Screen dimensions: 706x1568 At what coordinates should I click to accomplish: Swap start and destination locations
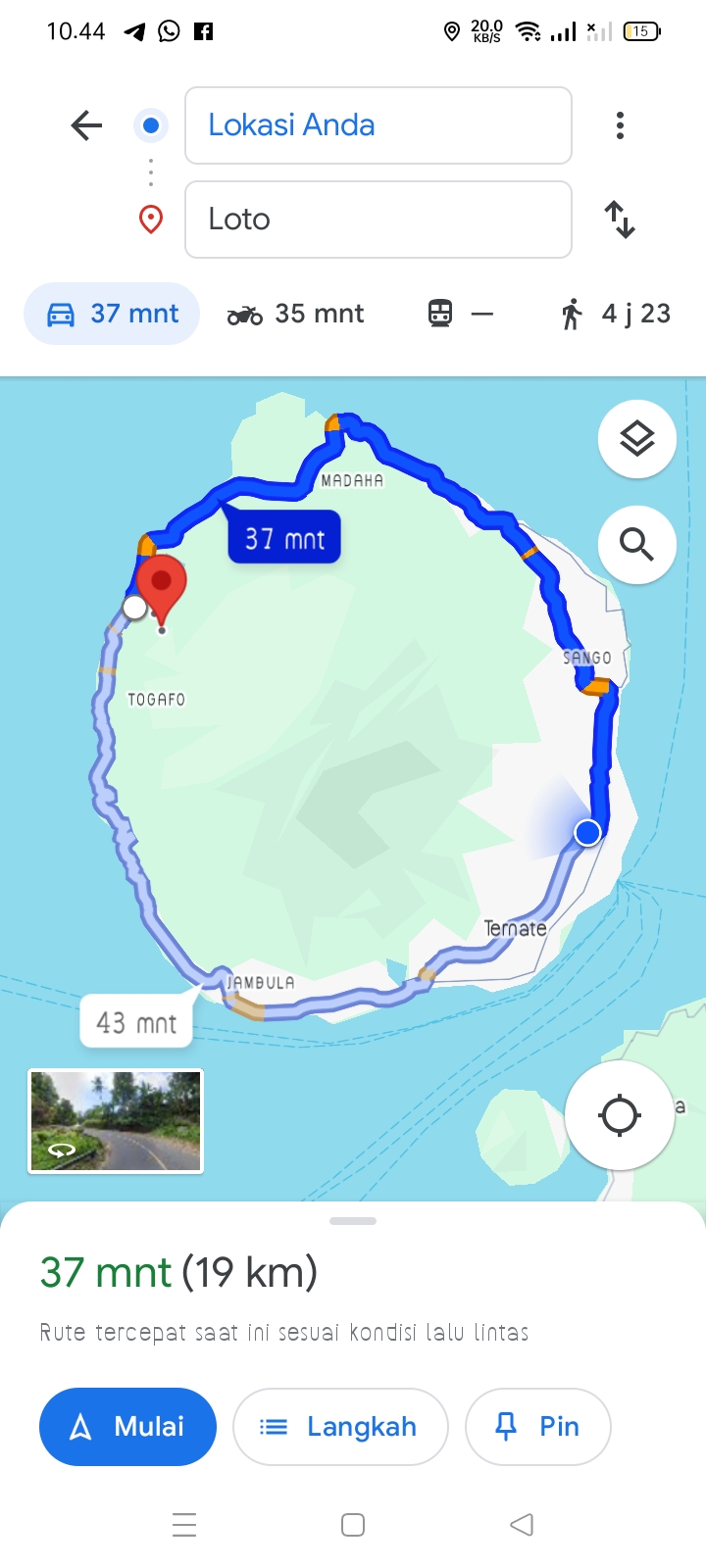pos(620,220)
